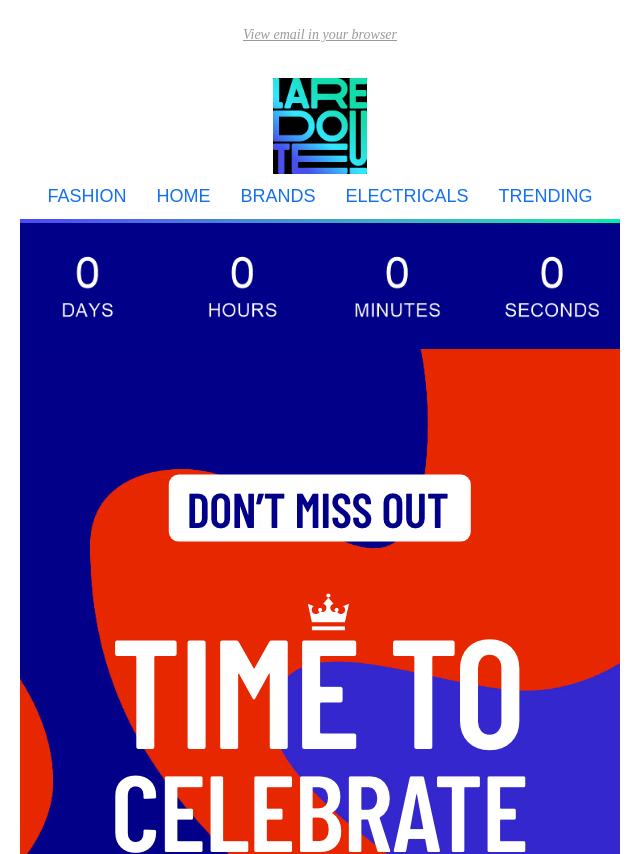Image resolution: width=640 pixels, height=854 pixels.
Task: Open 'View email in your browser' link
Action: [319, 35]
